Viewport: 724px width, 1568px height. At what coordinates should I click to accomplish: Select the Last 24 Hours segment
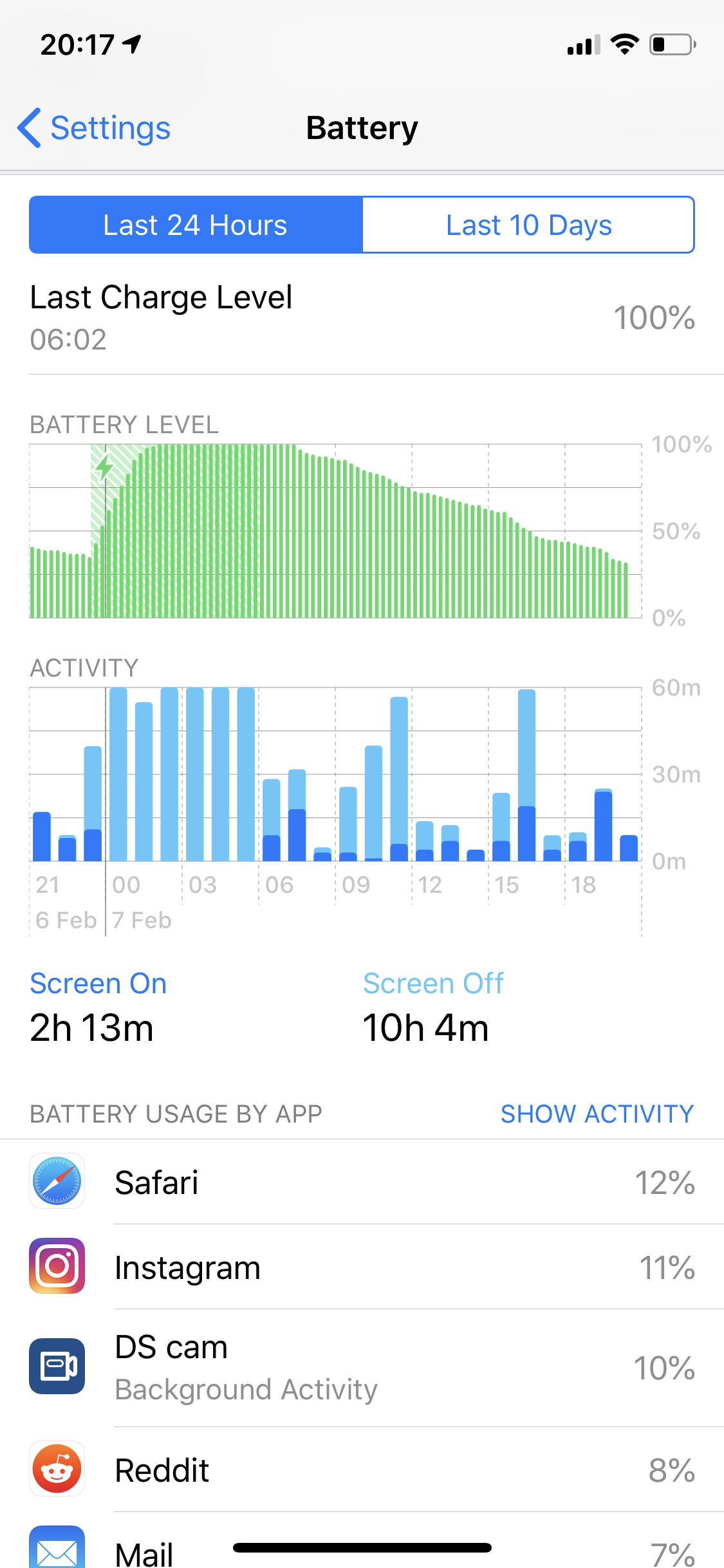[196, 225]
